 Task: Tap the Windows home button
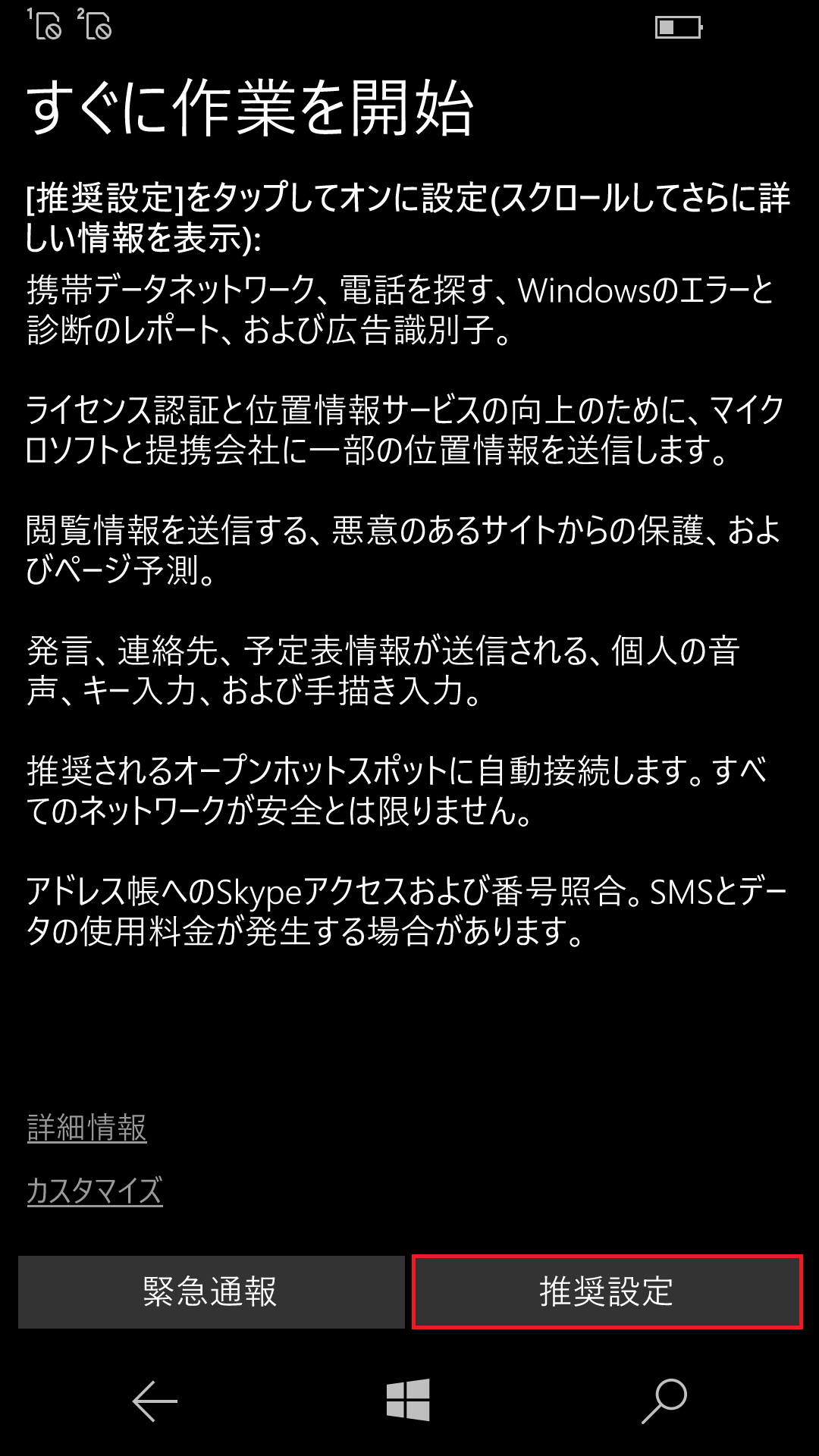click(x=408, y=1399)
